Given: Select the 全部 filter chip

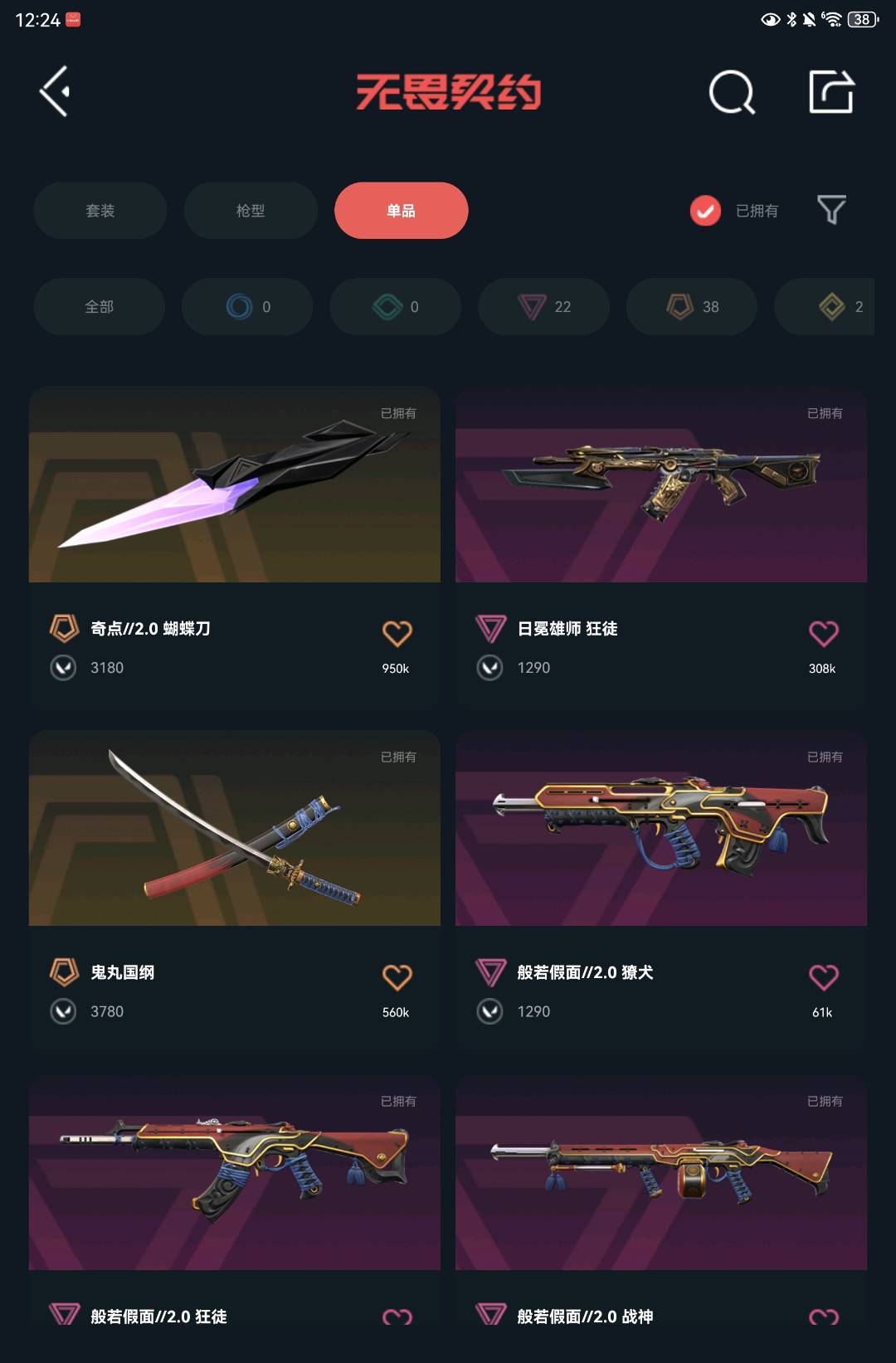Looking at the screenshot, I should click(x=99, y=307).
